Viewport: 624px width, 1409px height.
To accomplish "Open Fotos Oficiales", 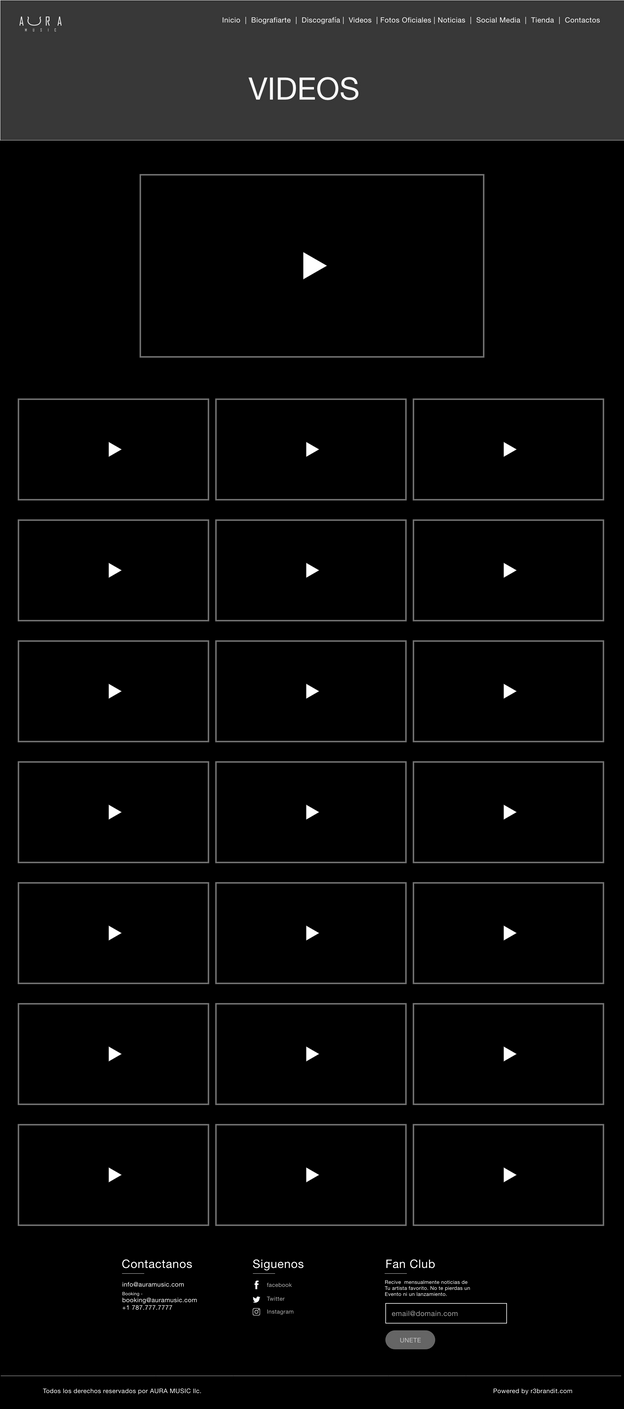I will pos(405,20).
